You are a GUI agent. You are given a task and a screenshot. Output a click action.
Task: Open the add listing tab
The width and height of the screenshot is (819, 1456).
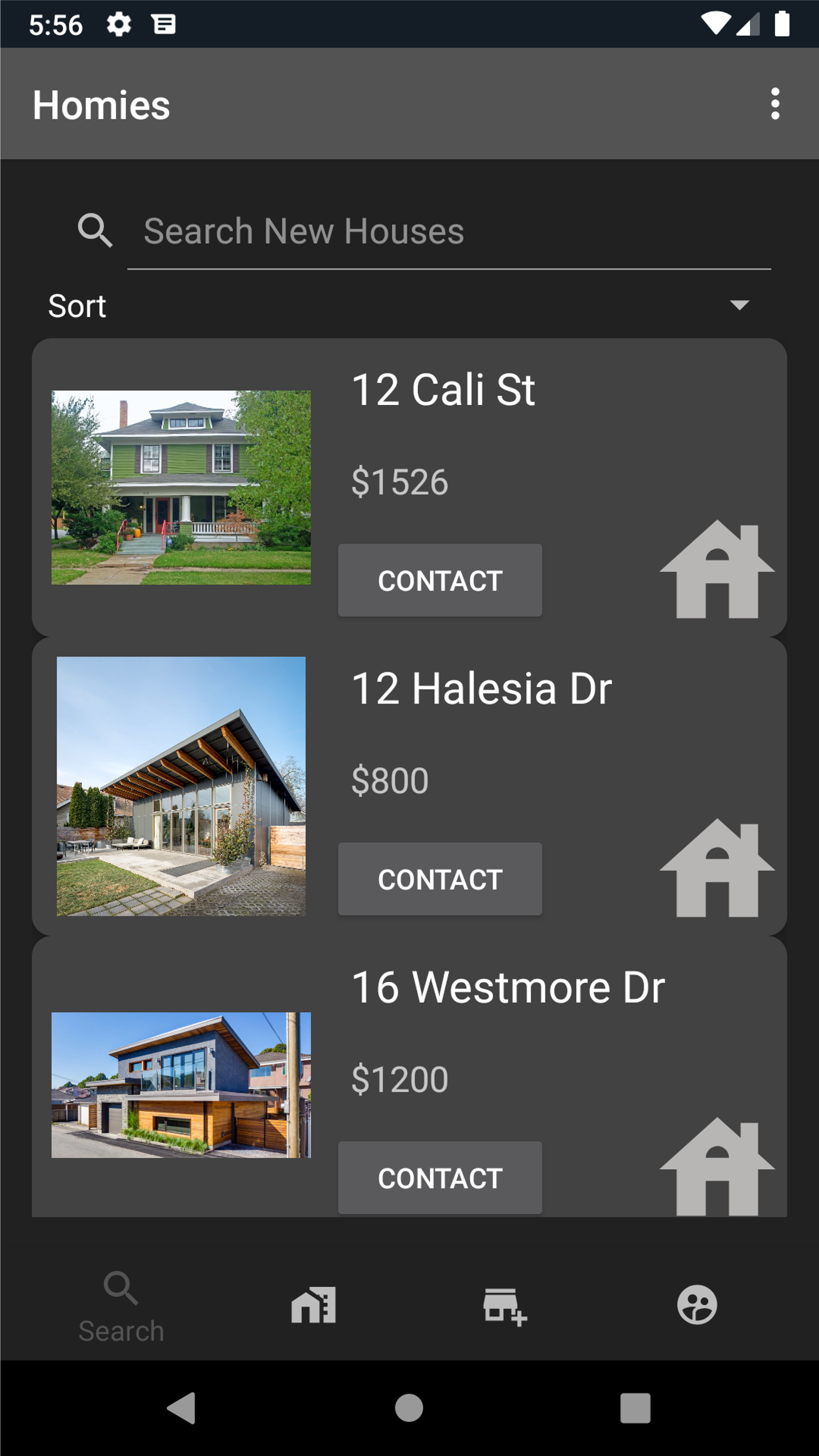point(505,1306)
